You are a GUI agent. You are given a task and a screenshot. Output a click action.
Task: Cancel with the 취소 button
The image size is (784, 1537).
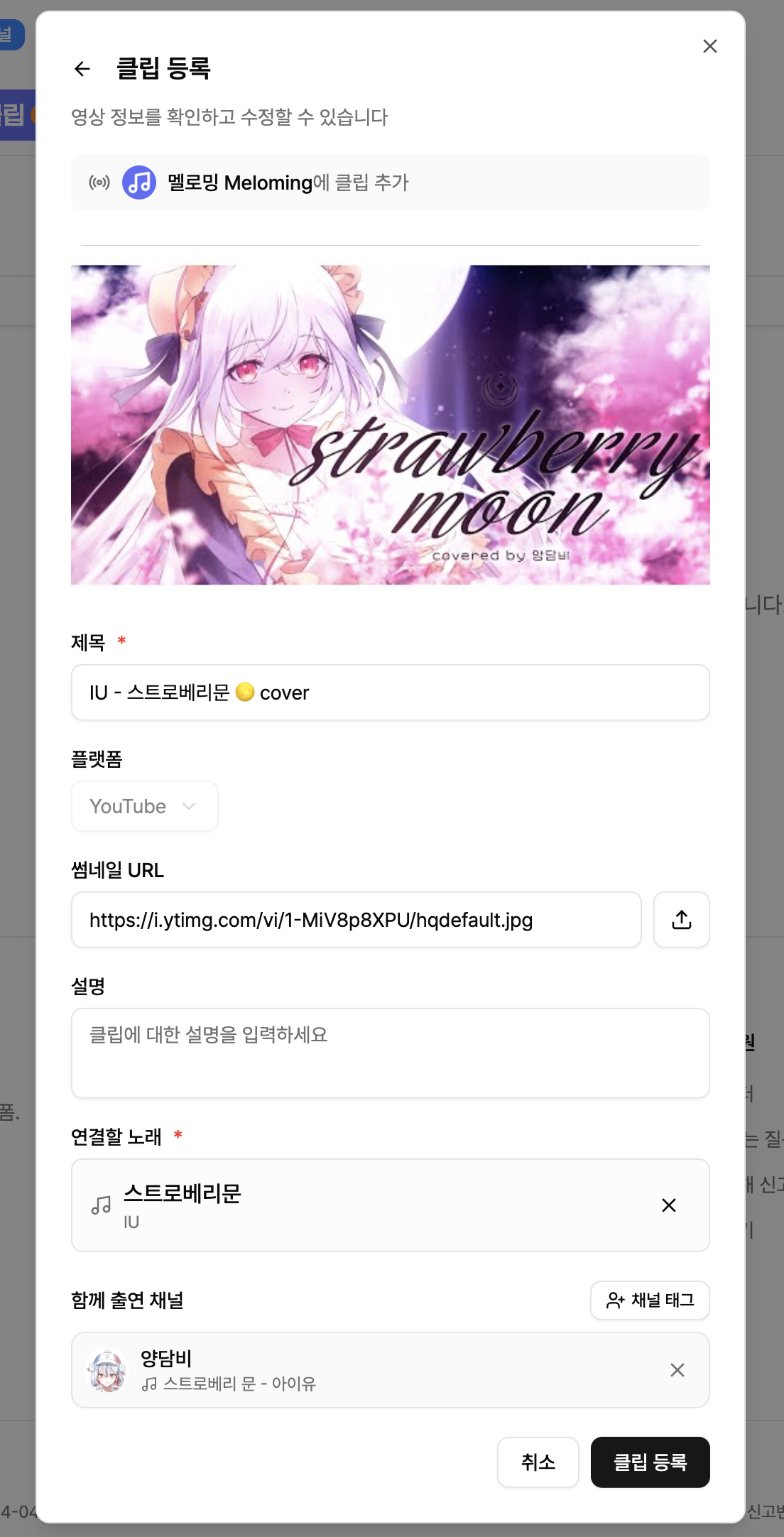coord(538,1462)
